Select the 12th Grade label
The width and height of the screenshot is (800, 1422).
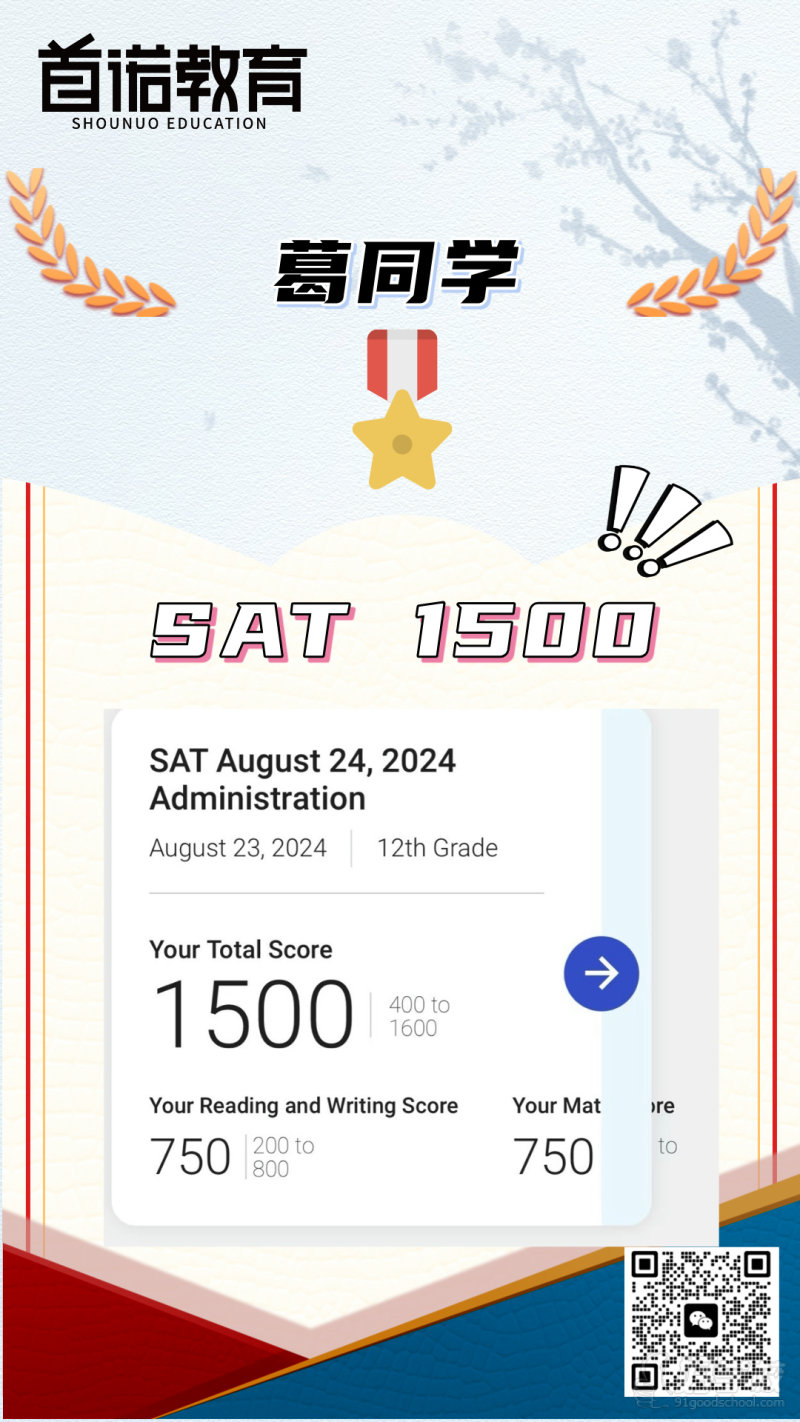pos(437,848)
